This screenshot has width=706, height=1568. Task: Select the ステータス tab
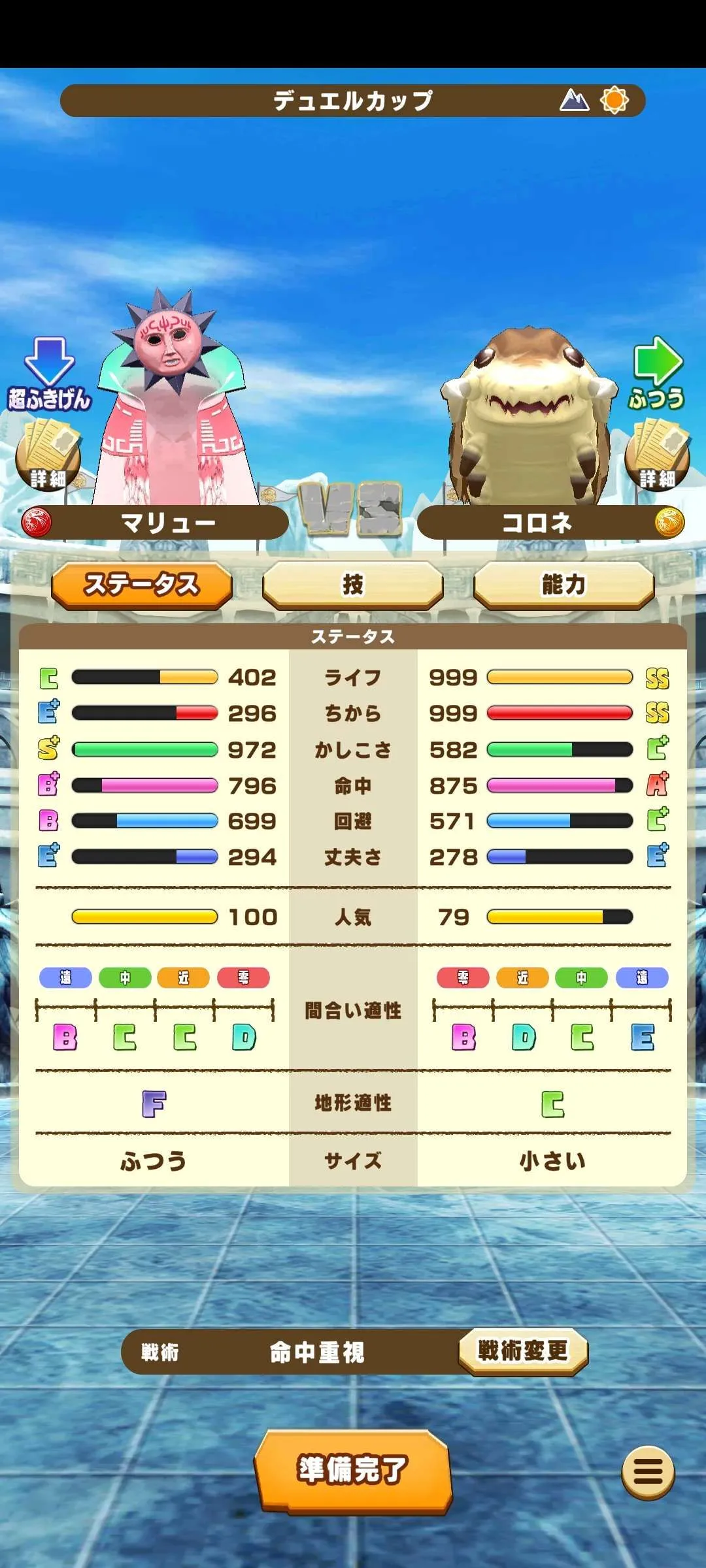tap(142, 584)
